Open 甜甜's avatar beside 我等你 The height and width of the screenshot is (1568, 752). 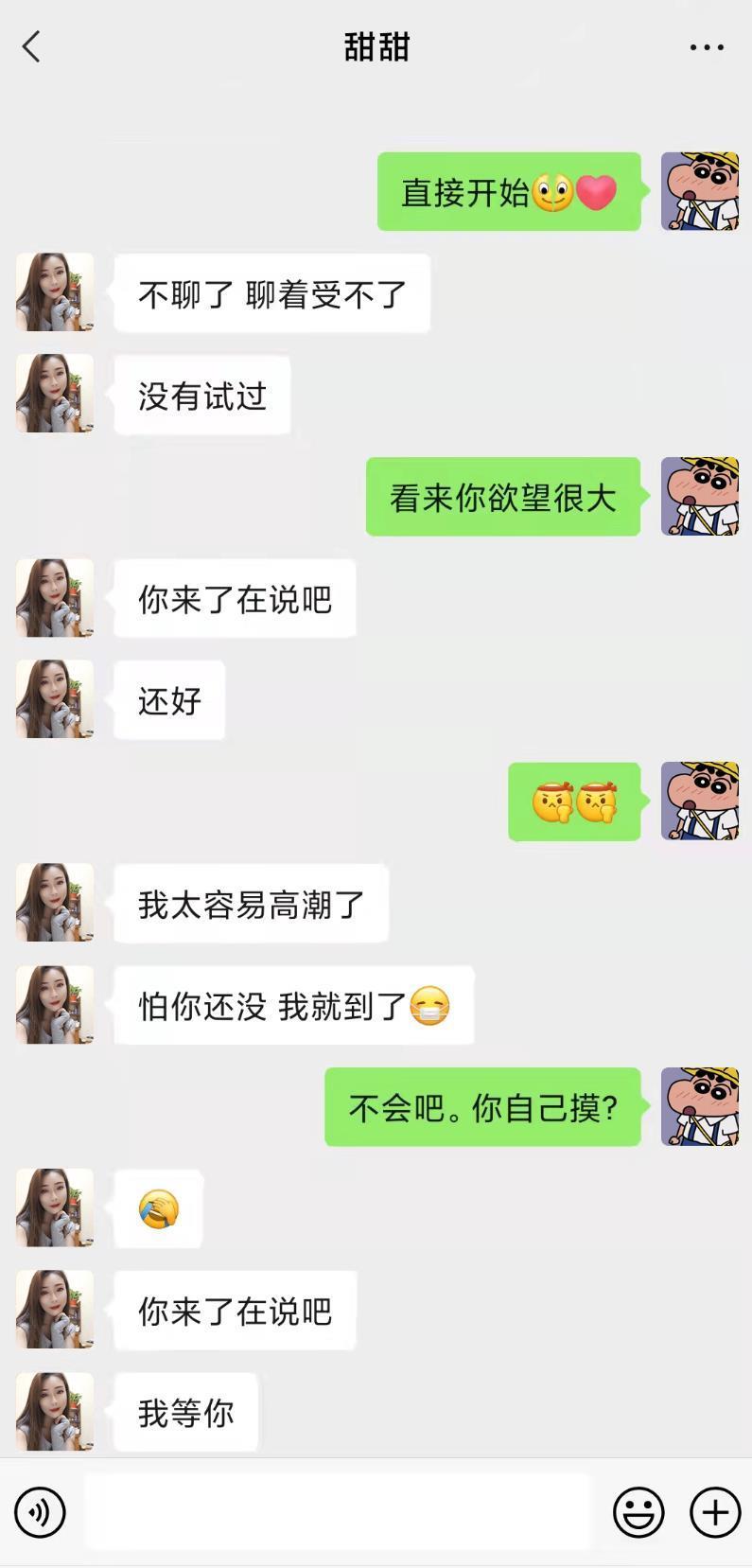[x=55, y=1412]
